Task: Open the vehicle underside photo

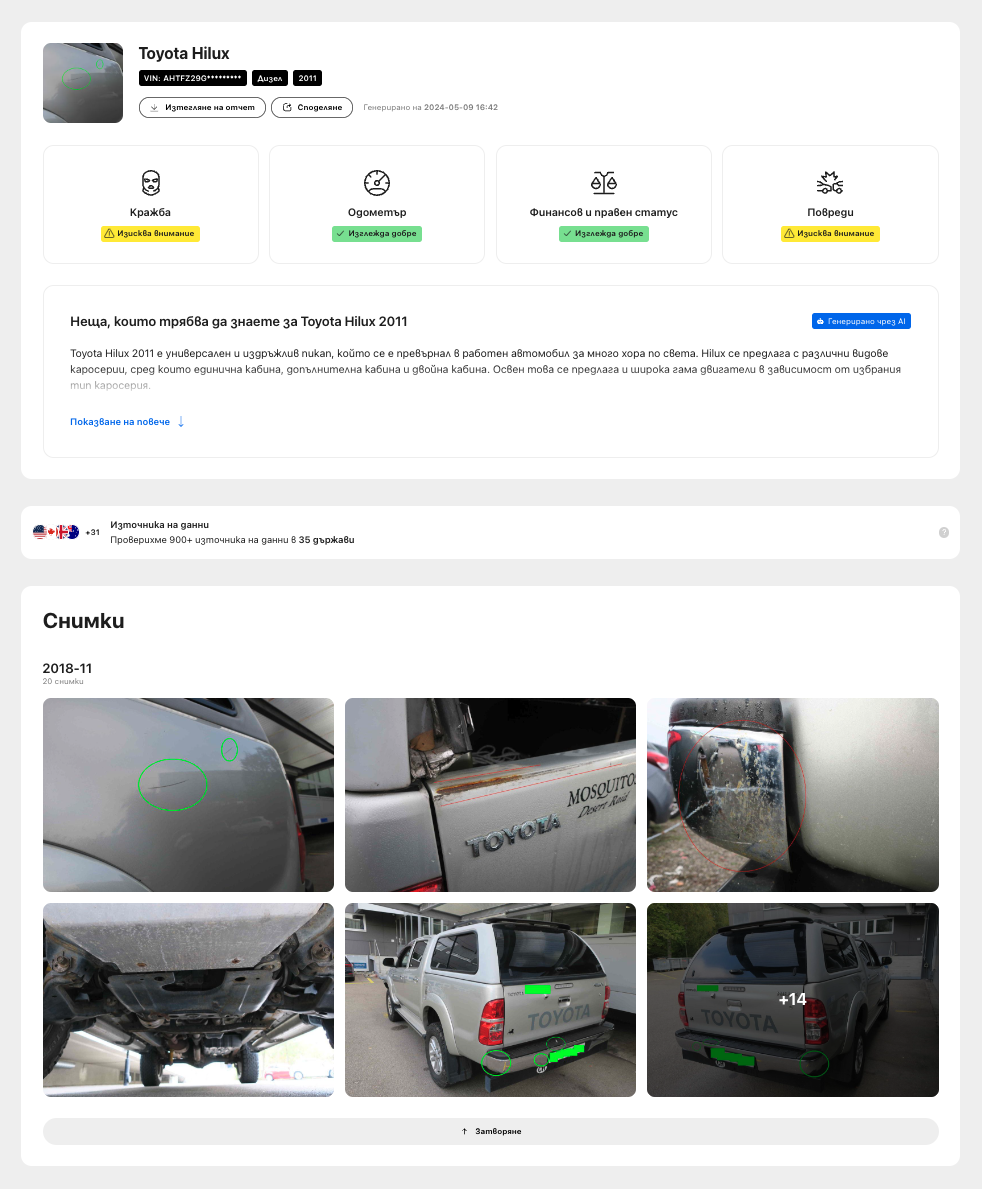Action: tap(188, 999)
